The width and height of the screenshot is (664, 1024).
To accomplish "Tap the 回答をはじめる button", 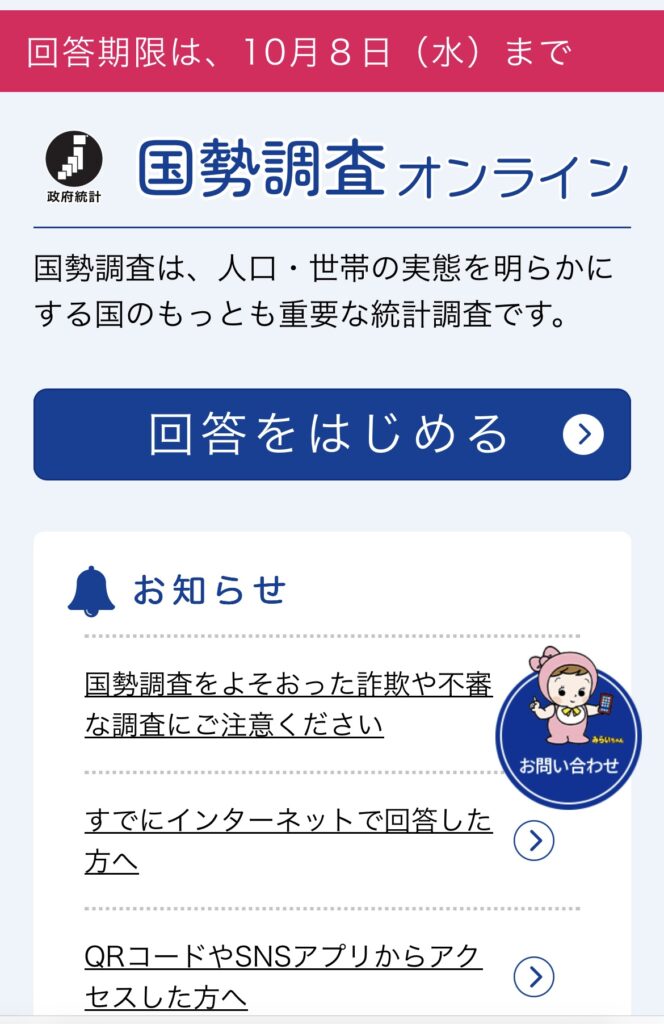I will (331, 434).
